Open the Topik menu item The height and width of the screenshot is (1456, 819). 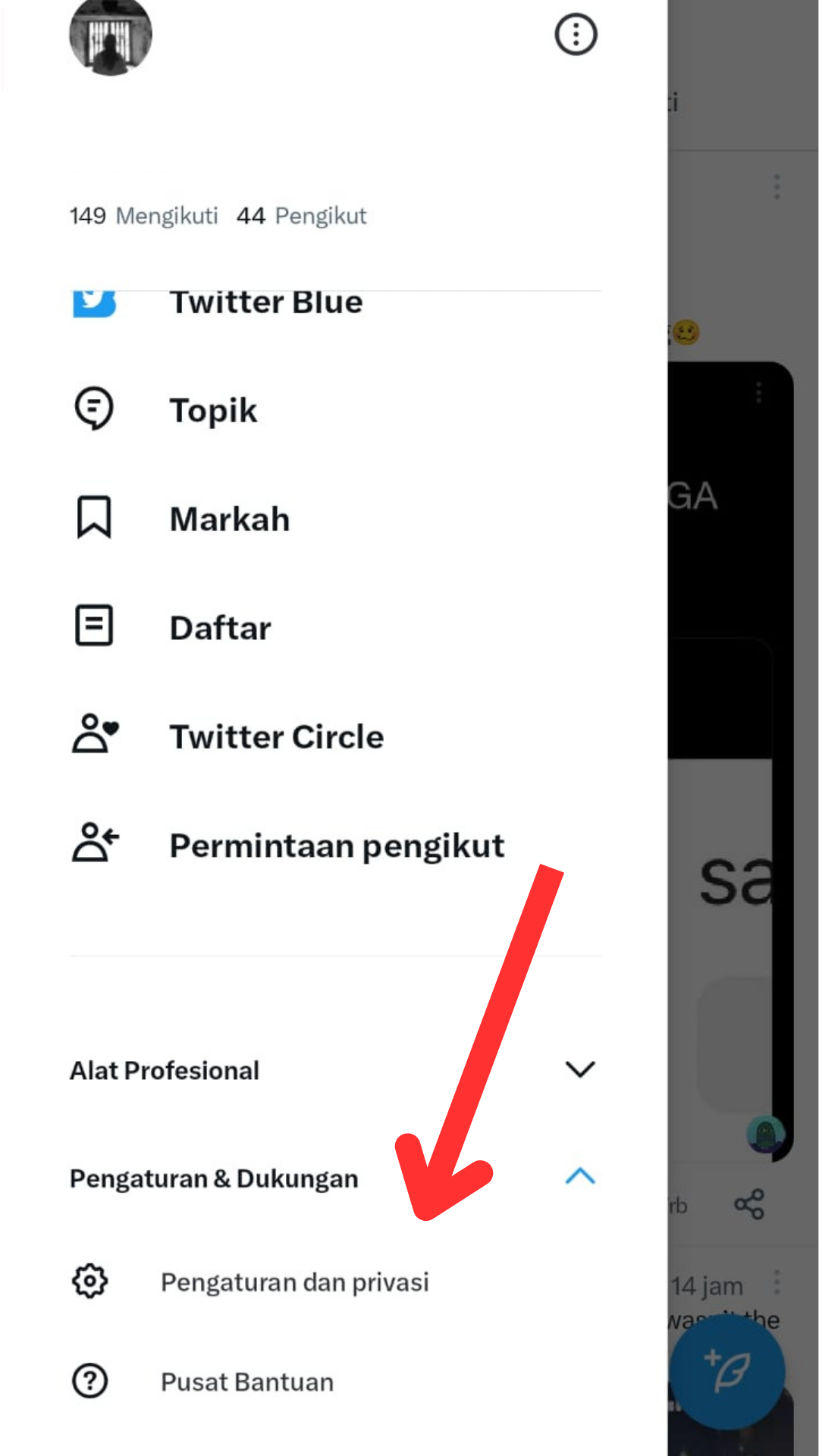click(x=213, y=410)
